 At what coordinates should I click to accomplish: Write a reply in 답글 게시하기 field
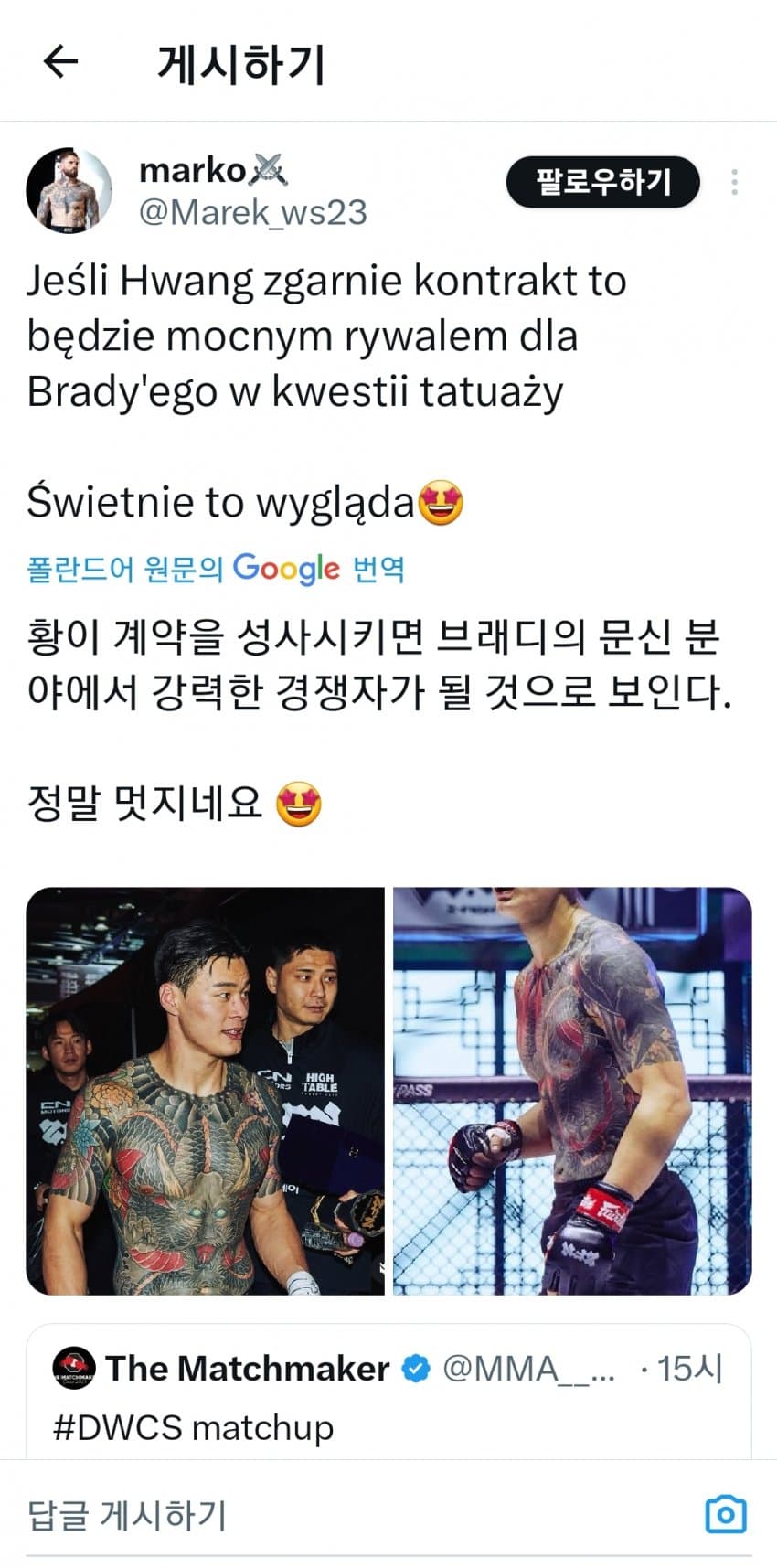click(x=347, y=1515)
